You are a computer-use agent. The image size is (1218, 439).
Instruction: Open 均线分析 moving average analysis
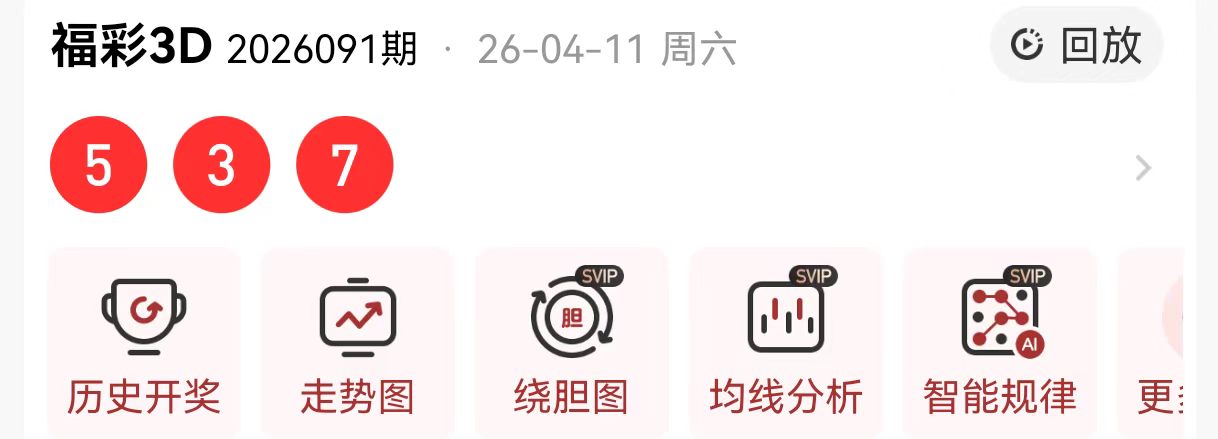coord(785,343)
